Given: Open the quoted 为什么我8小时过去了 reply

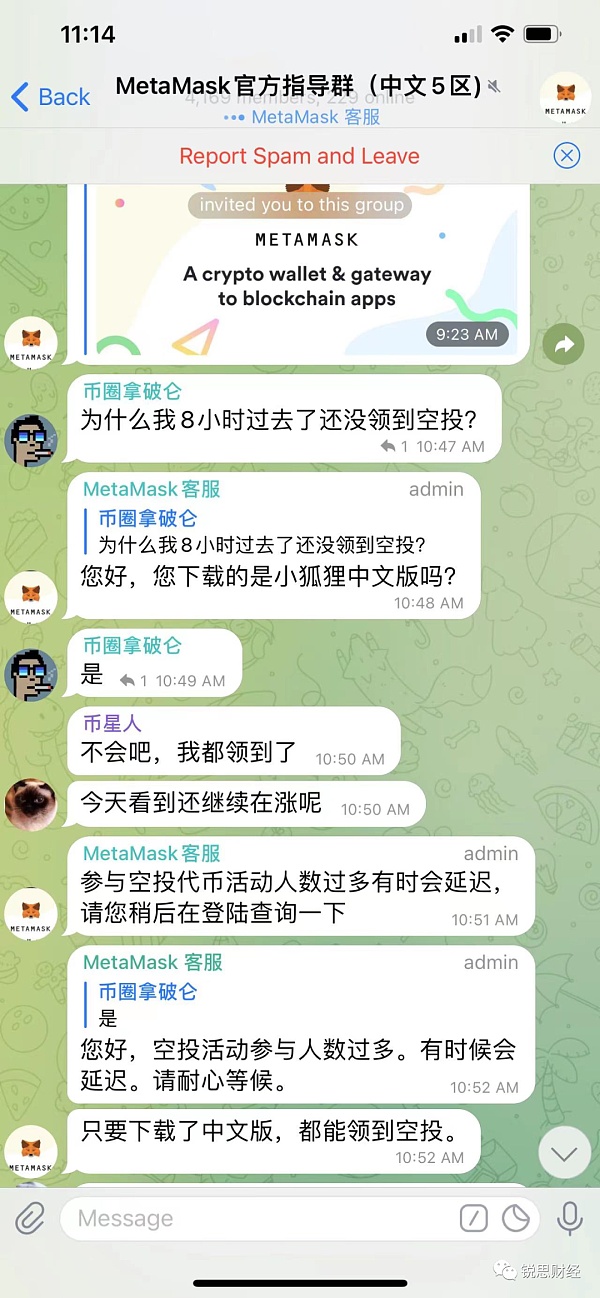Looking at the screenshot, I should tap(262, 532).
